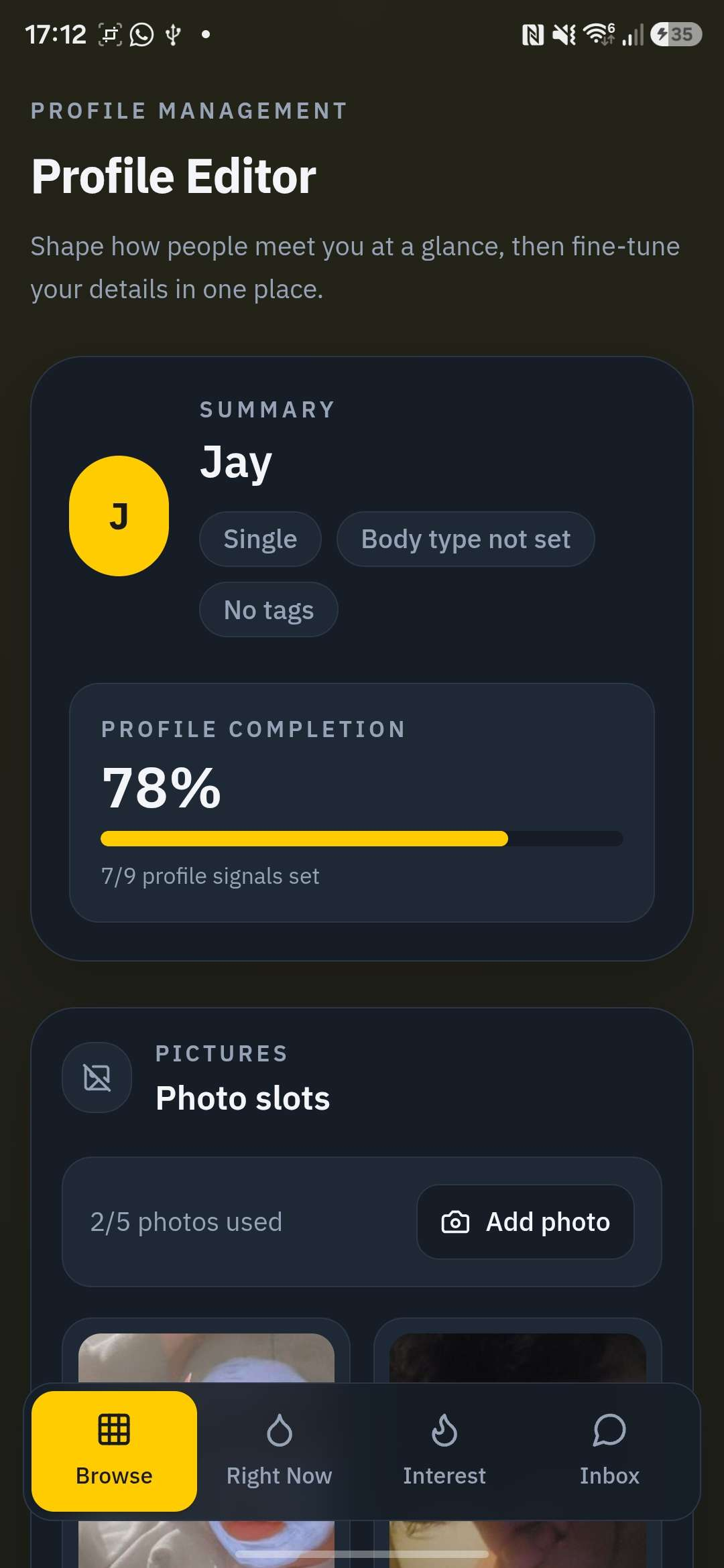Viewport: 724px width, 1568px height.
Task: Expand the Pictures section
Action: click(x=243, y=1098)
